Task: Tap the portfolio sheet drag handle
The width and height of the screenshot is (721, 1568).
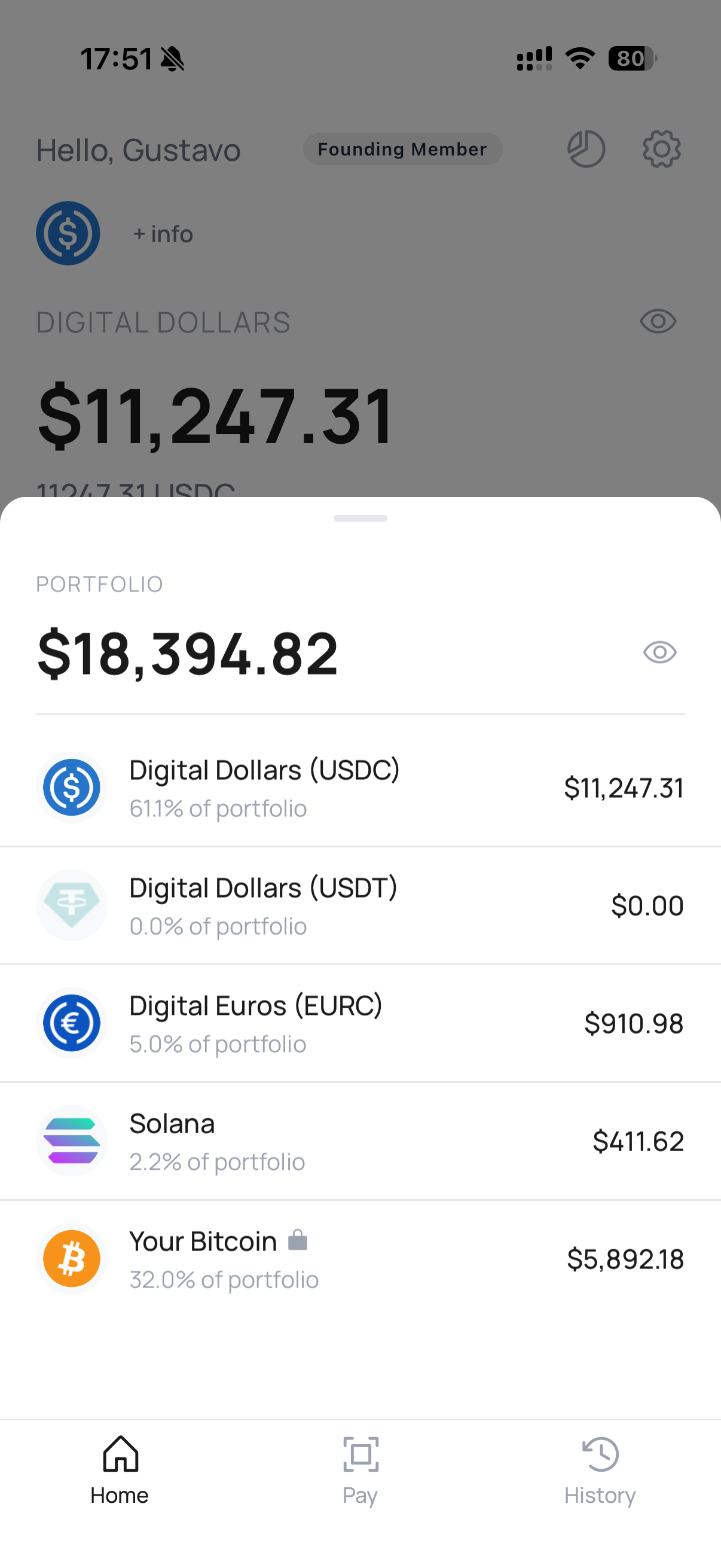Action: tap(360, 518)
